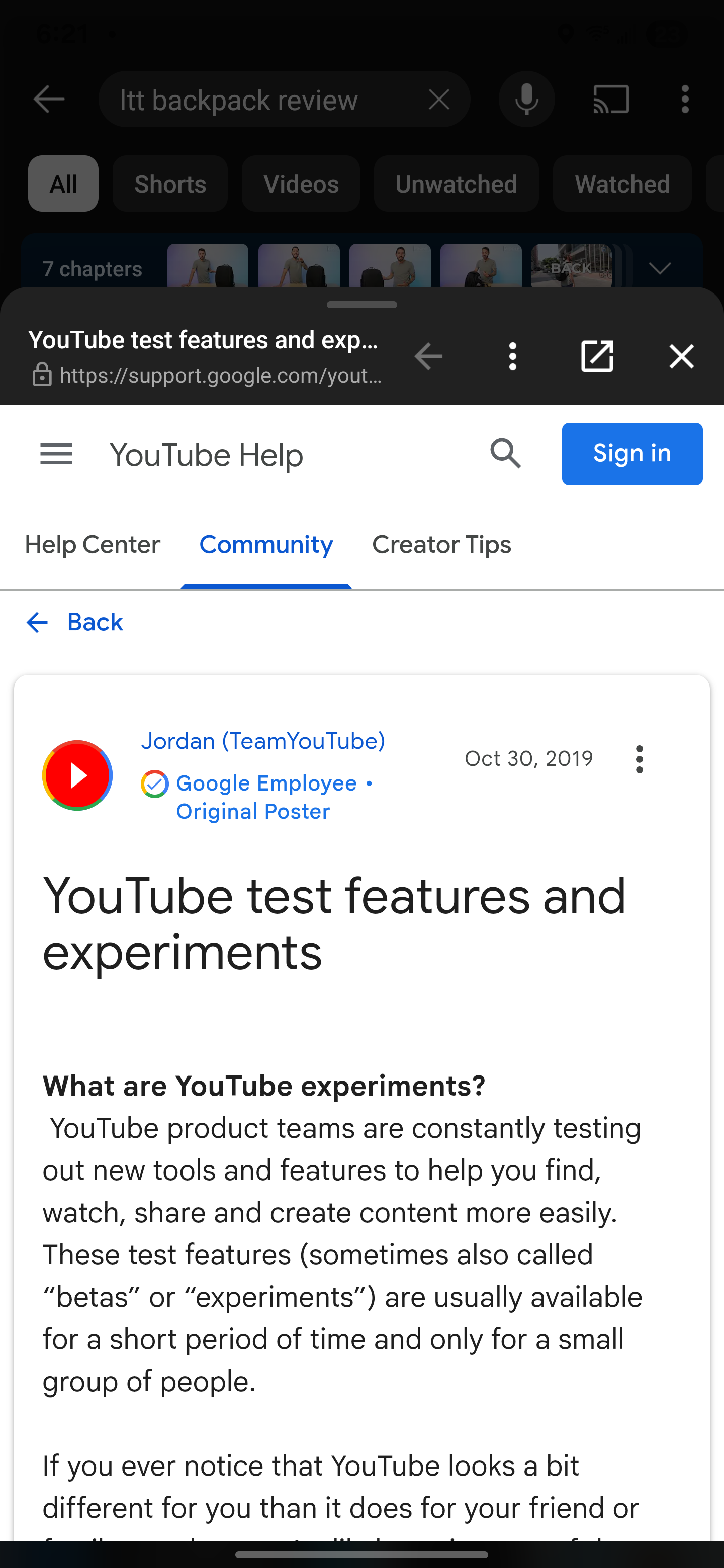Open browser sheet overflow menu
The width and height of the screenshot is (724, 1568).
(513, 356)
